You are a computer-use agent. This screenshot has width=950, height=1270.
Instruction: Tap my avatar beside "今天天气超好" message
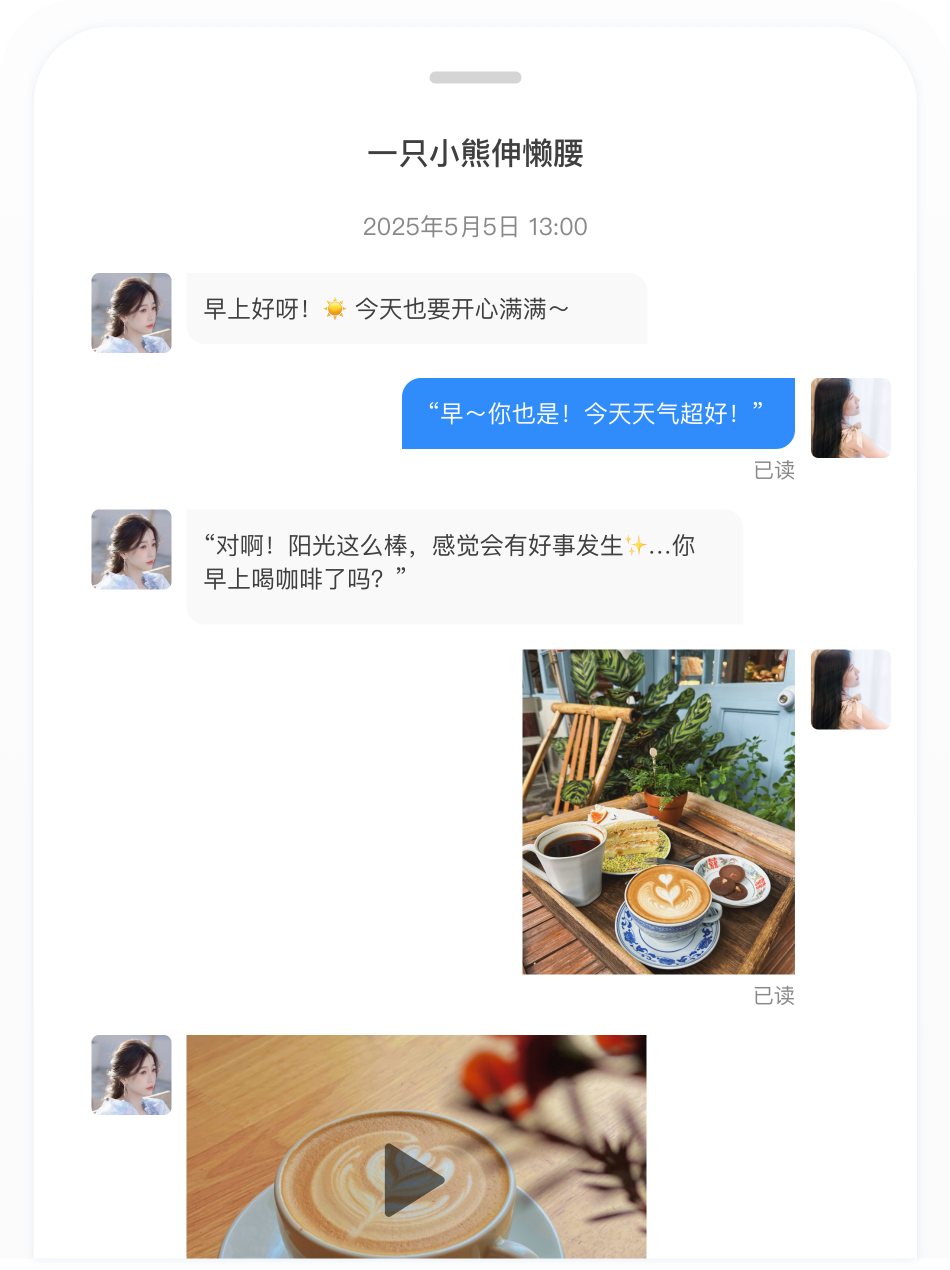[850, 418]
